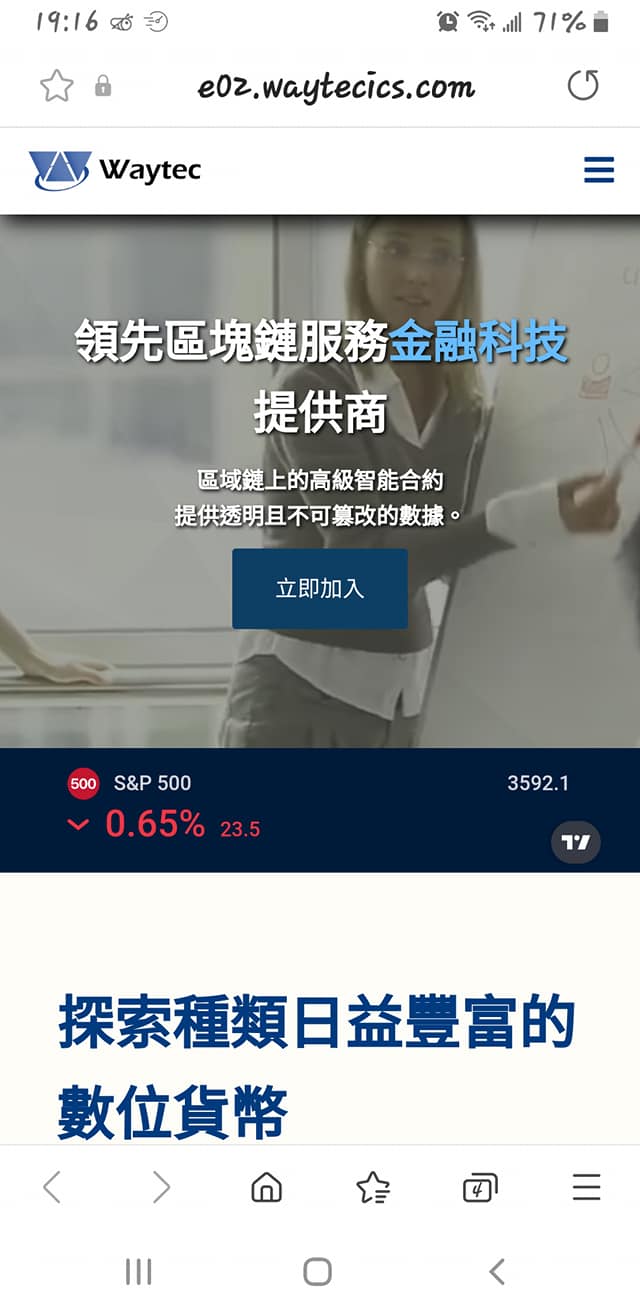Open the Waytec hamburger menu
This screenshot has height=1315, width=640.
pyautogui.click(x=598, y=170)
